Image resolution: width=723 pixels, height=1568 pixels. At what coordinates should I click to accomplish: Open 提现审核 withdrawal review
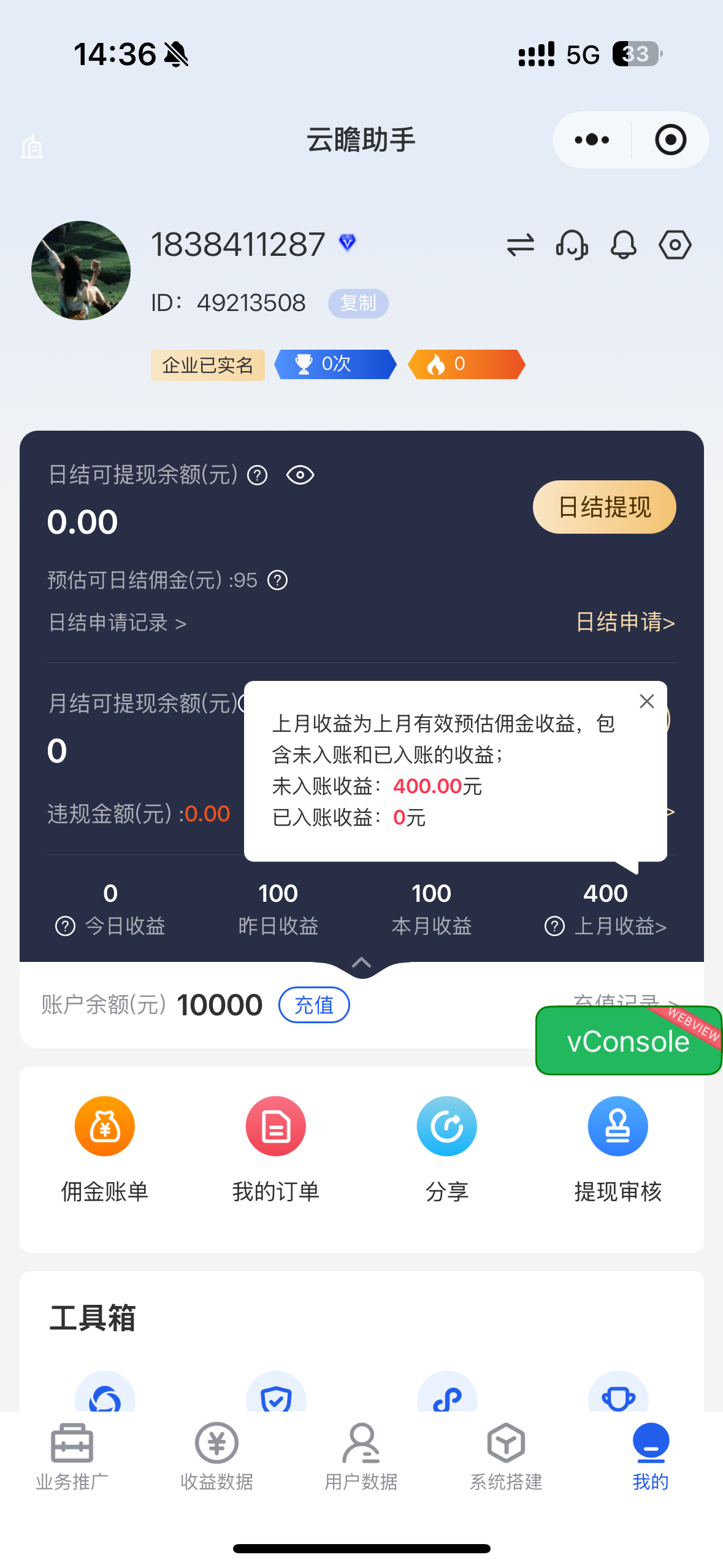pos(618,1147)
